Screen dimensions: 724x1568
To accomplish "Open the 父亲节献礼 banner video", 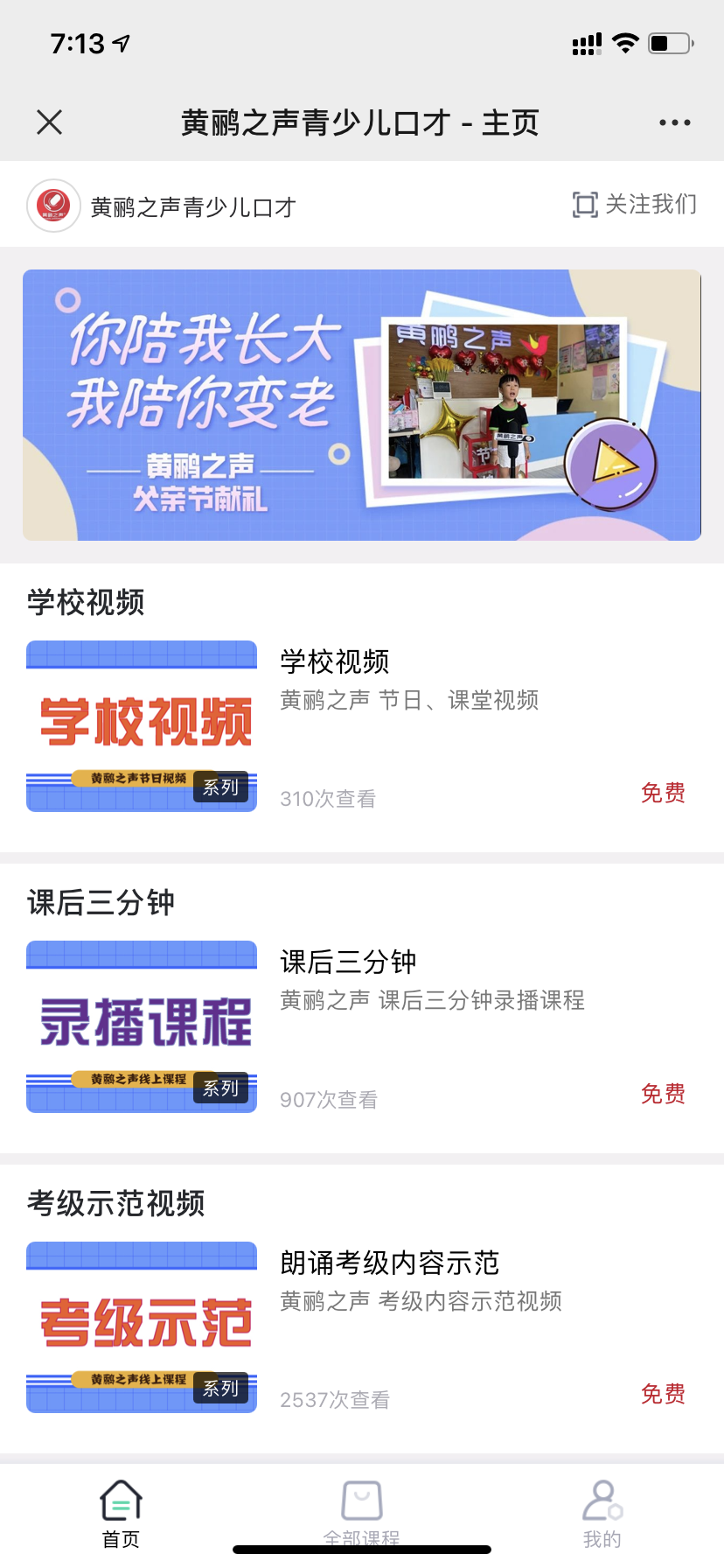I will coord(362,405).
